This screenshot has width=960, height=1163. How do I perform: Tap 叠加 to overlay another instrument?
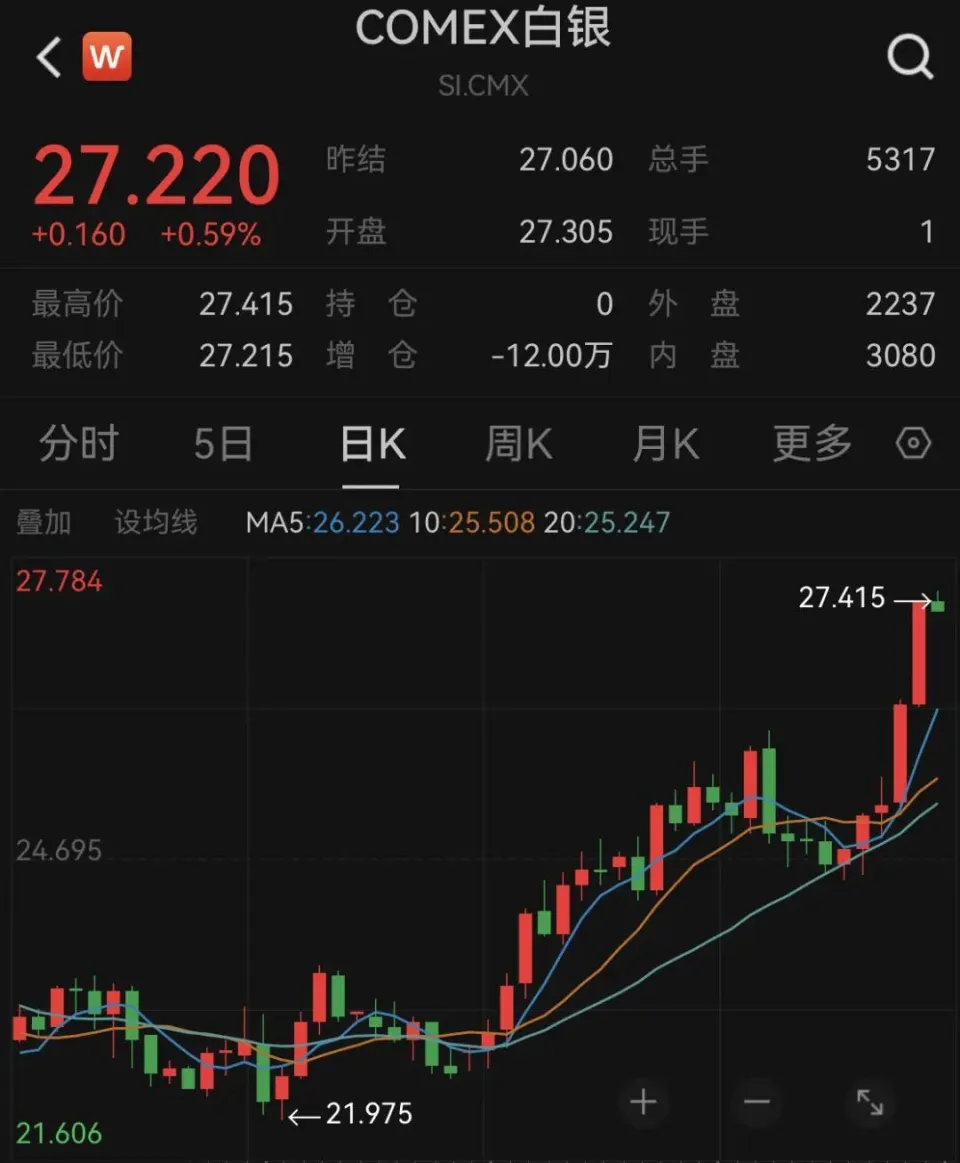[x=44, y=522]
